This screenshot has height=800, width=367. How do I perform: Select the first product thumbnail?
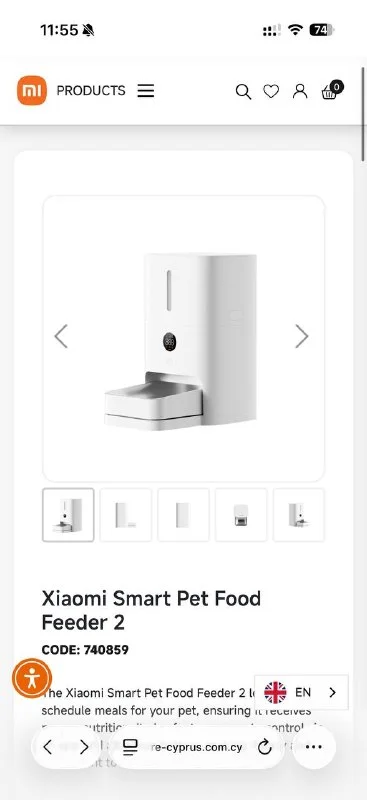pyautogui.click(x=68, y=515)
